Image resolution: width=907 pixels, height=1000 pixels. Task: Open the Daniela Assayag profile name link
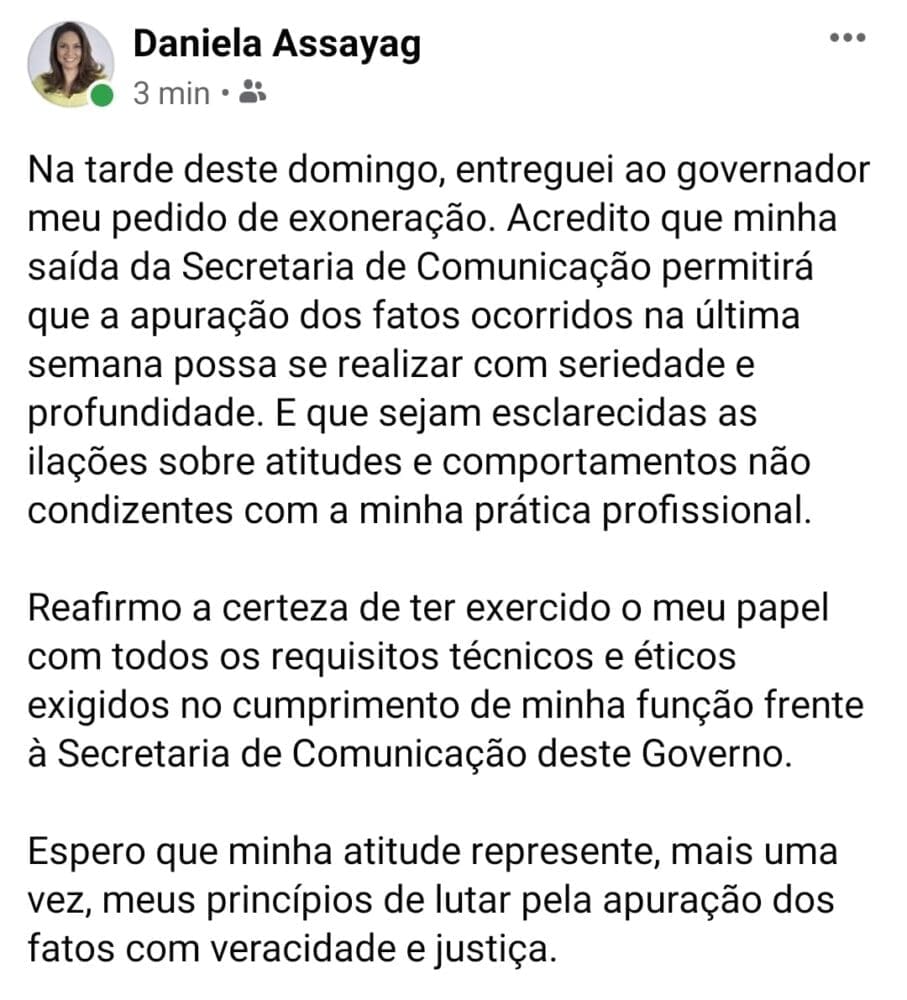click(277, 45)
